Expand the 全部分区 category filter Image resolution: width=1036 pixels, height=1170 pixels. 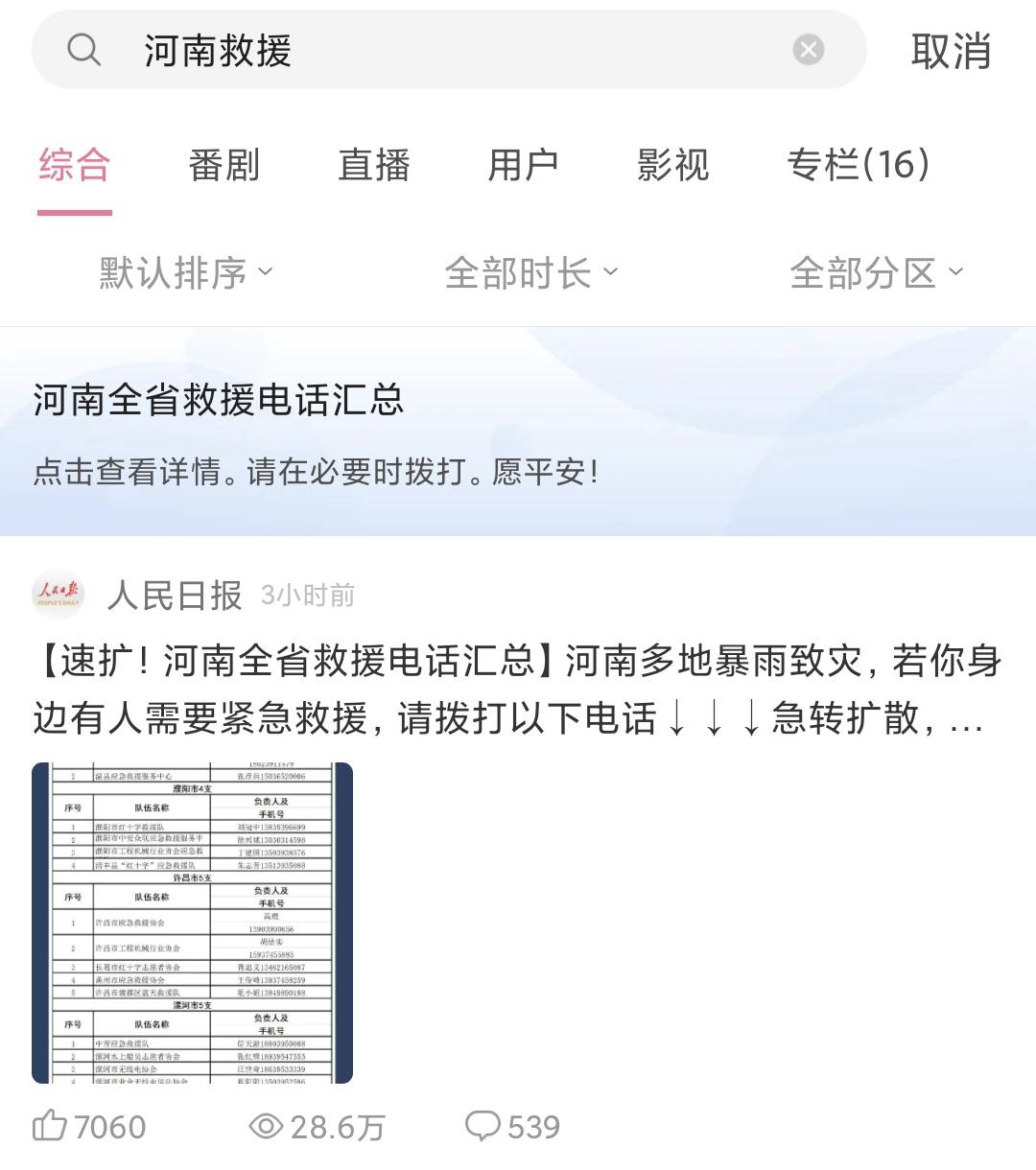click(875, 273)
